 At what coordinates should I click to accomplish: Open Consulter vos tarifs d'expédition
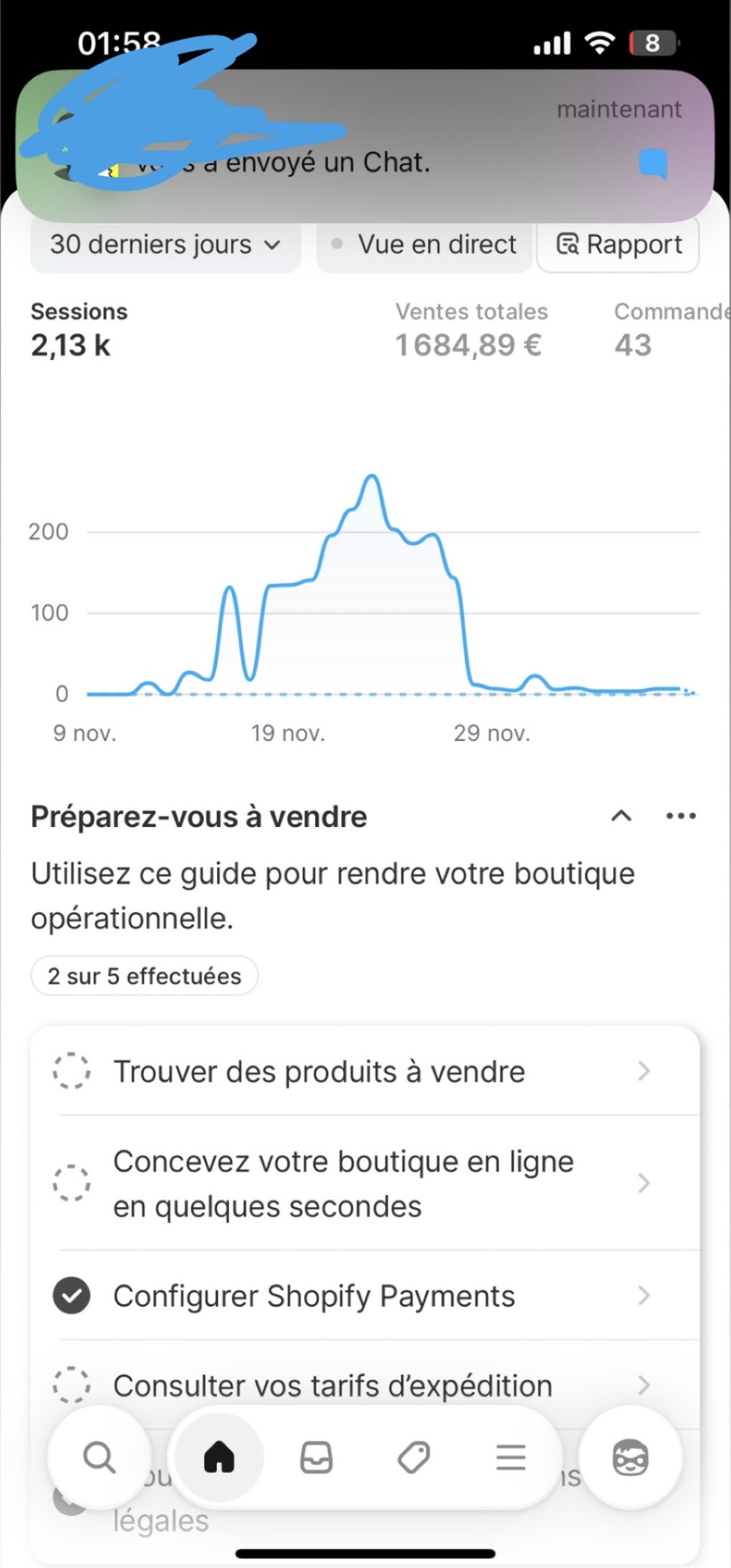point(365,1384)
